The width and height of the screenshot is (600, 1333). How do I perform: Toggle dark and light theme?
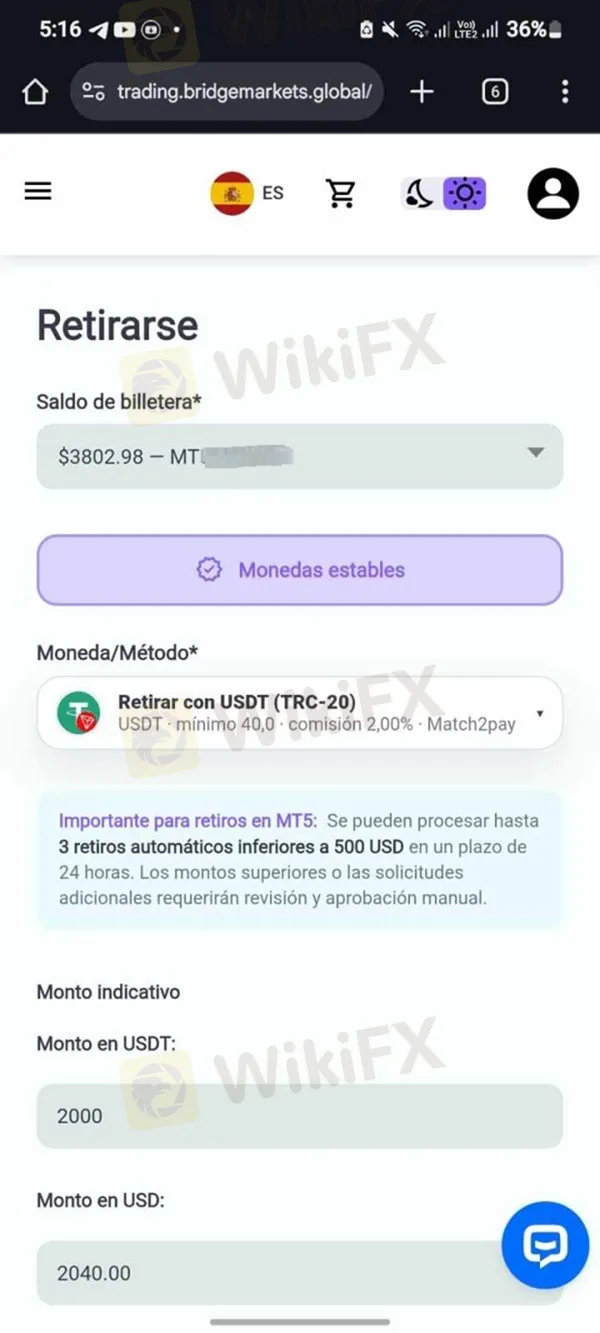click(x=443, y=193)
